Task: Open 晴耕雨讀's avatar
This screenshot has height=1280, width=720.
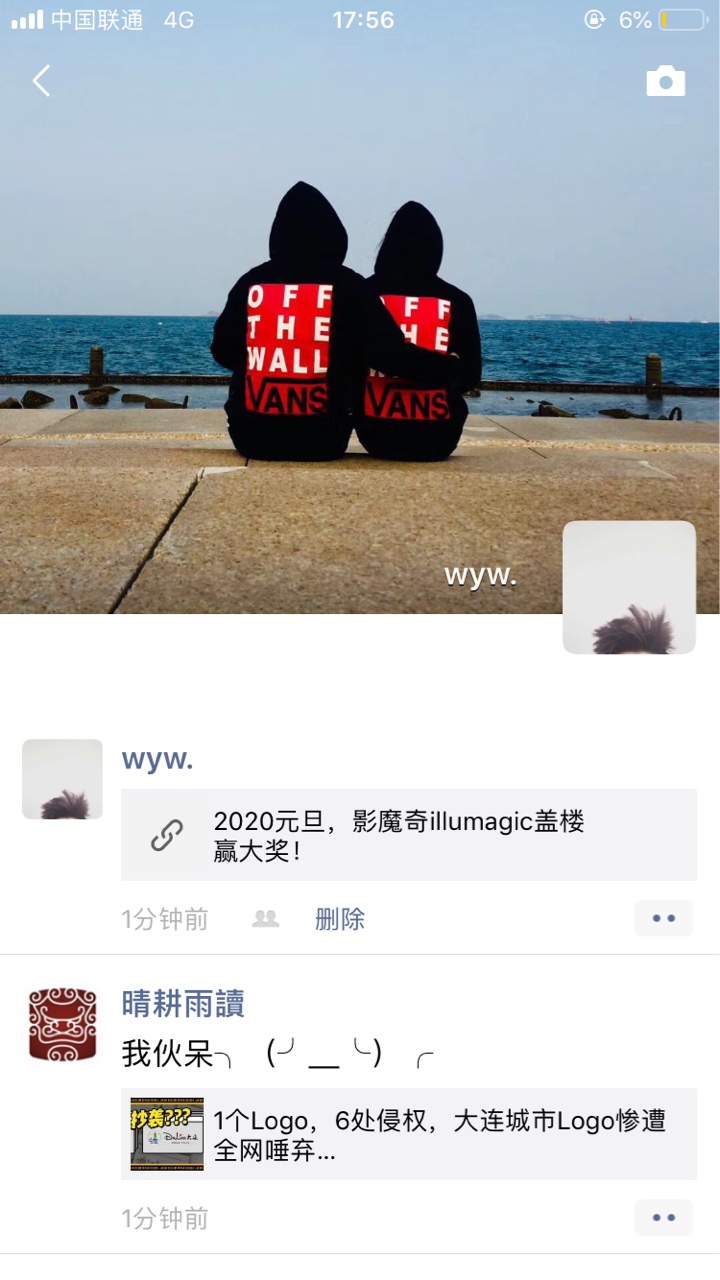Action: coord(62,1025)
